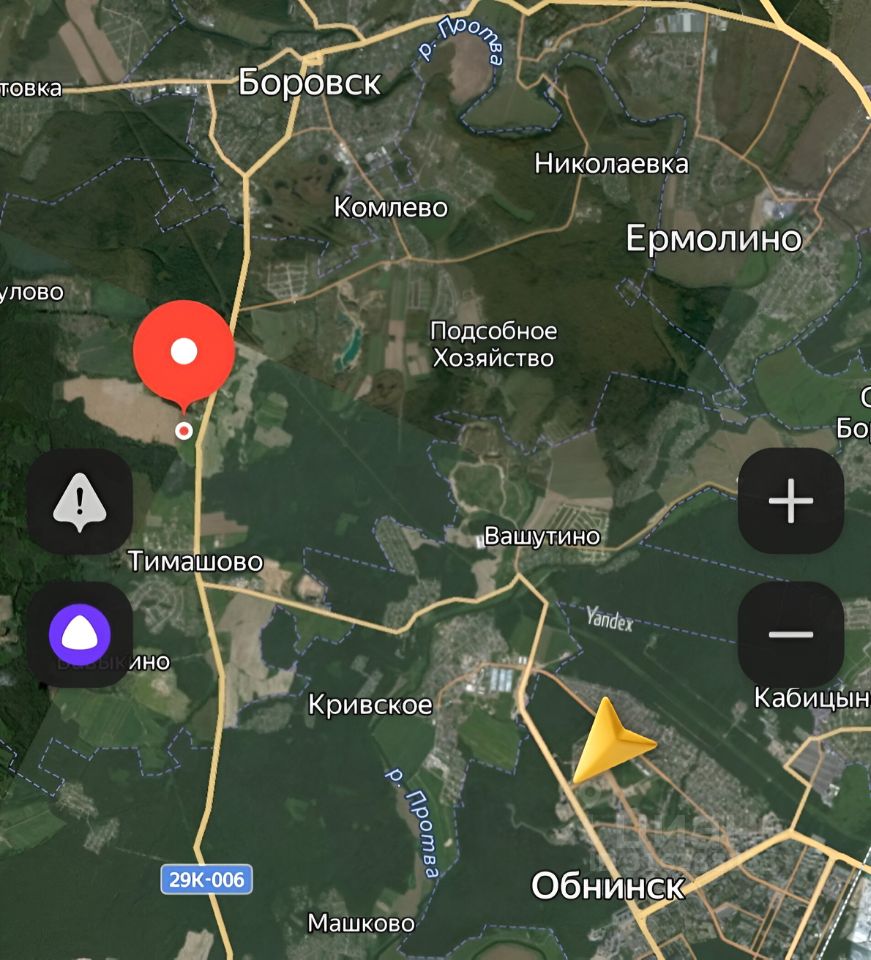The width and height of the screenshot is (871, 960).
Task: Zoom in on the map
Action: coord(790,501)
